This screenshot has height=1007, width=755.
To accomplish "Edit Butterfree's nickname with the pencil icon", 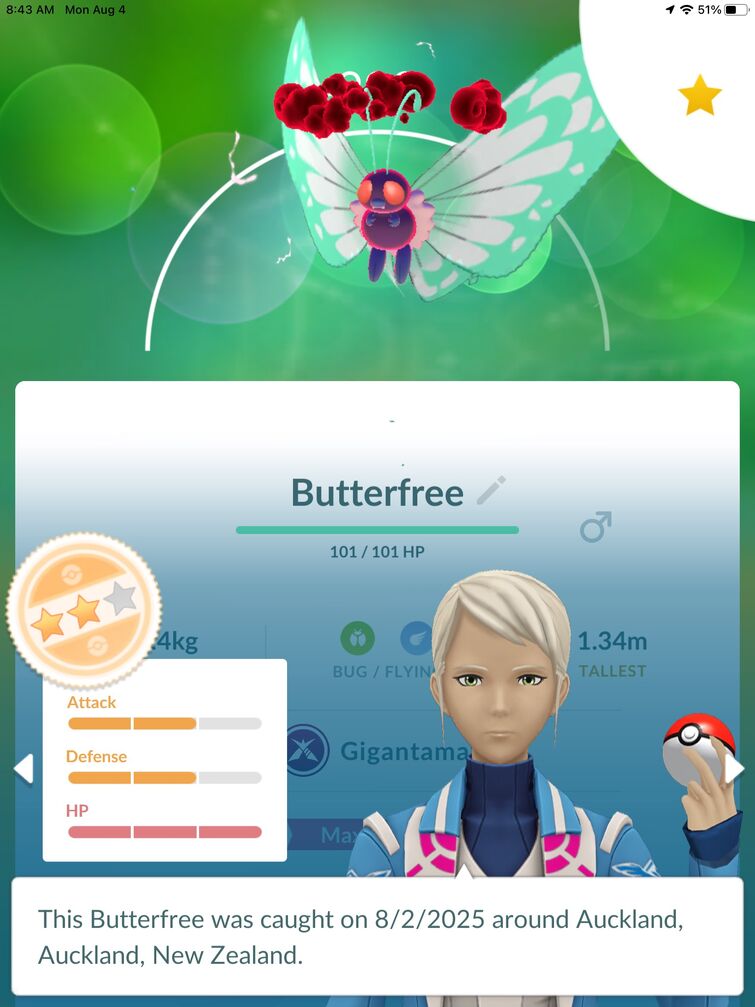I will (491, 491).
